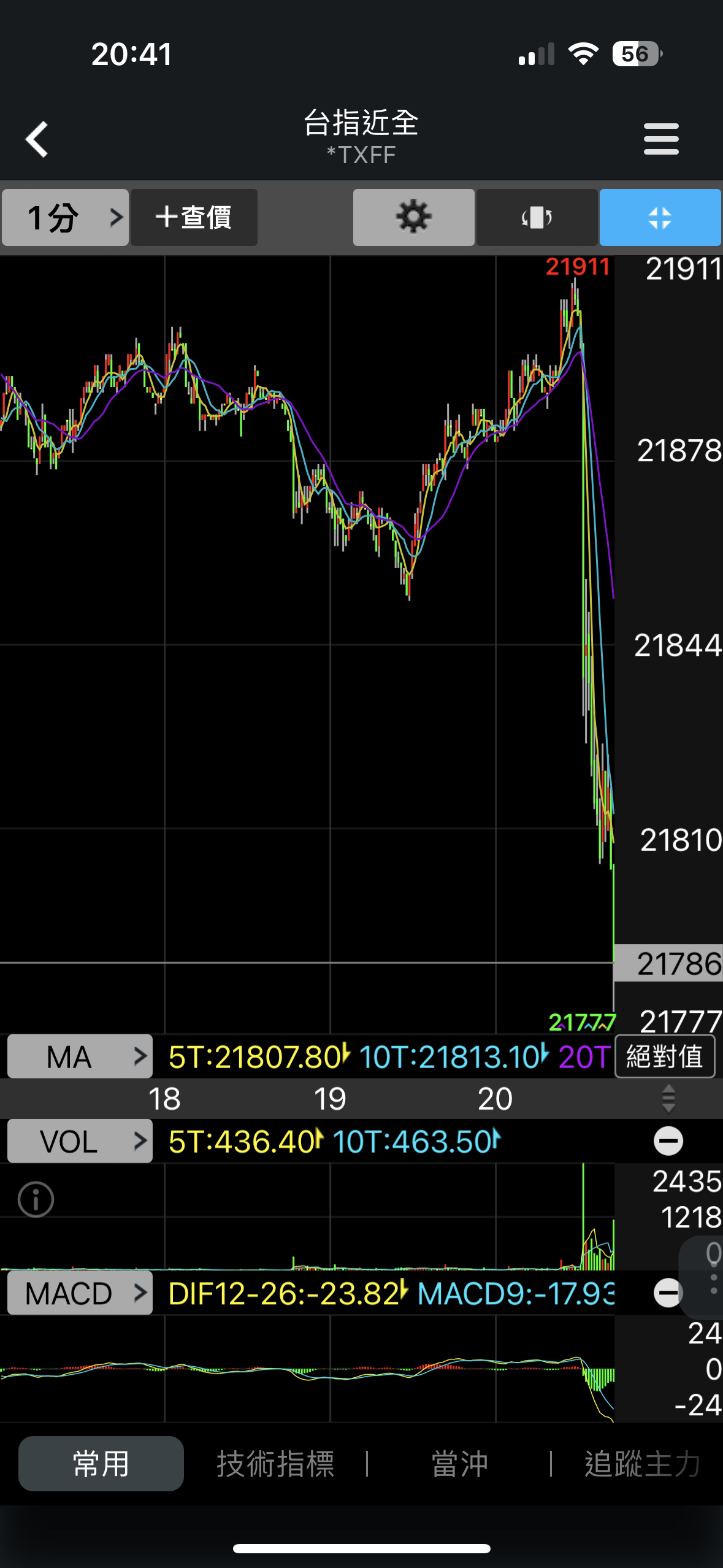Tap the 查價 price lookup button
This screenshot has width=723, height=1568.
click(194, 217)
